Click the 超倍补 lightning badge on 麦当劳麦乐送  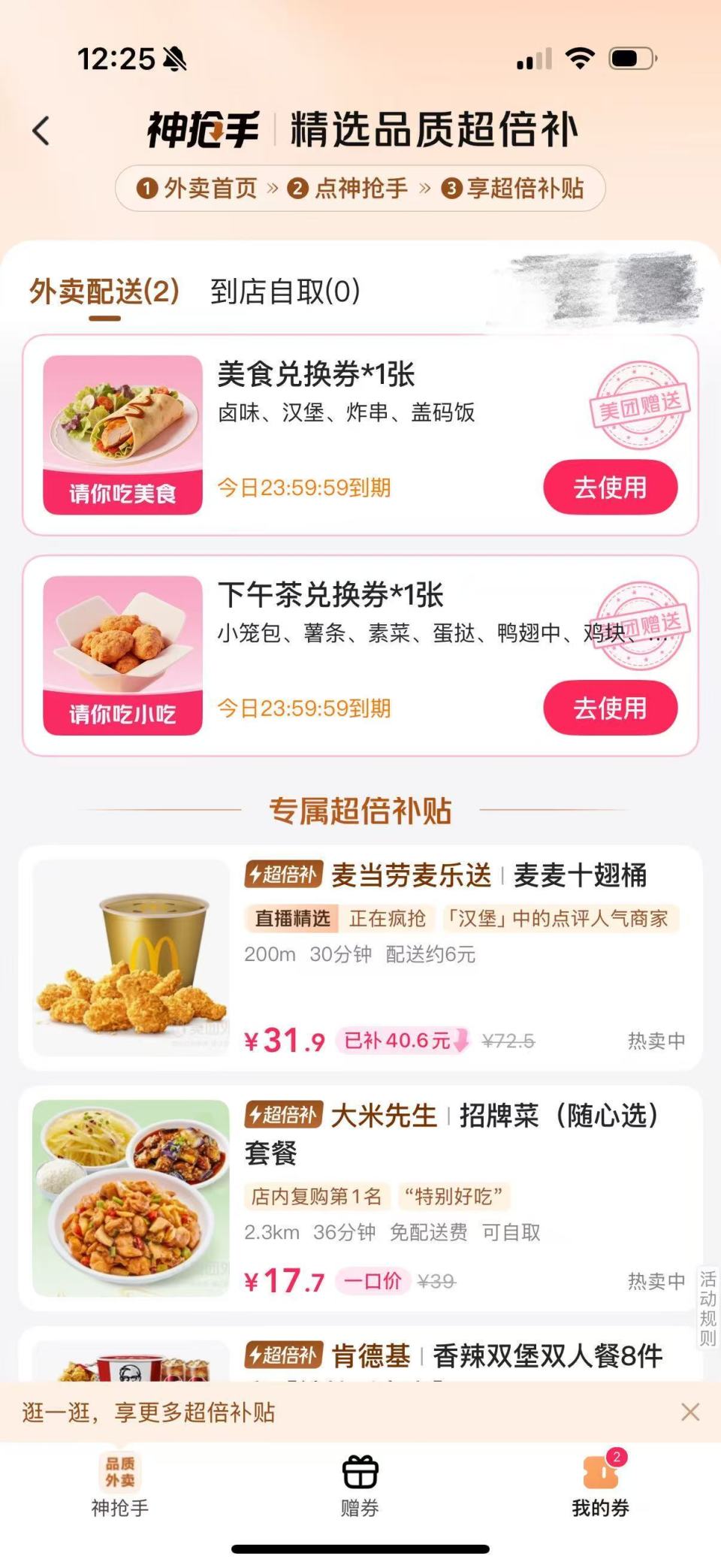(283, 874)
